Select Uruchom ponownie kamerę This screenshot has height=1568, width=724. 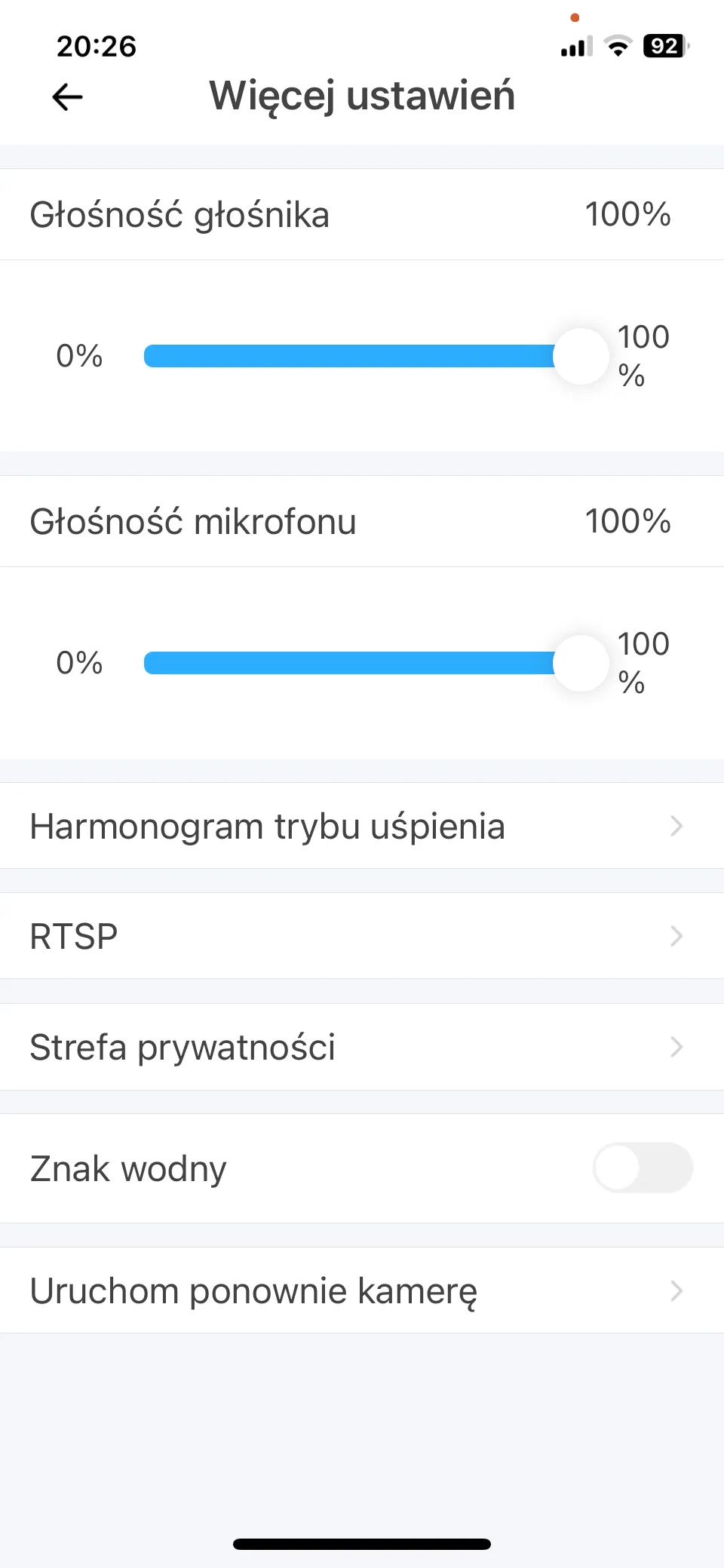coord(362,1290)
